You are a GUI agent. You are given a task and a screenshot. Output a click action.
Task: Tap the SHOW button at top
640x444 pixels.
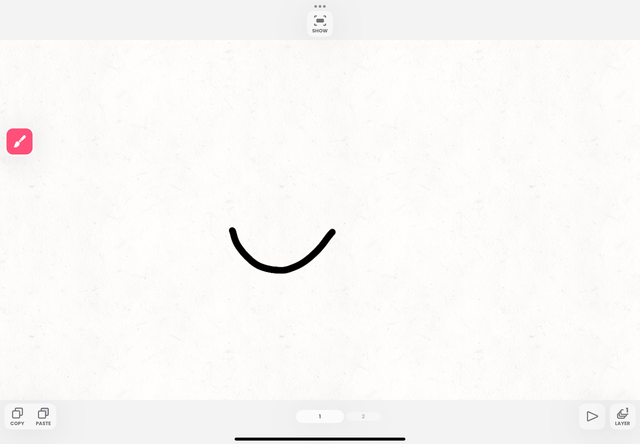tap(320, 24)
